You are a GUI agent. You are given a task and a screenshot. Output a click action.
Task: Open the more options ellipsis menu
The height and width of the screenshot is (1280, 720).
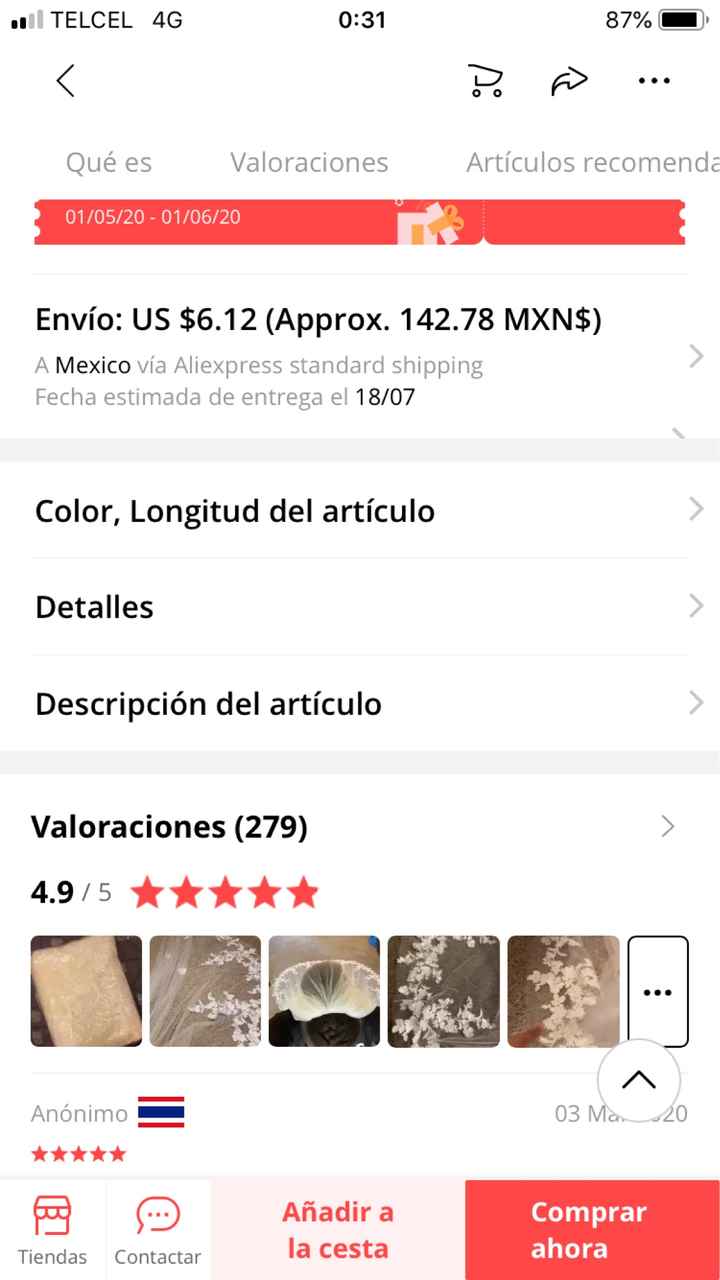[x=653, y=80]
